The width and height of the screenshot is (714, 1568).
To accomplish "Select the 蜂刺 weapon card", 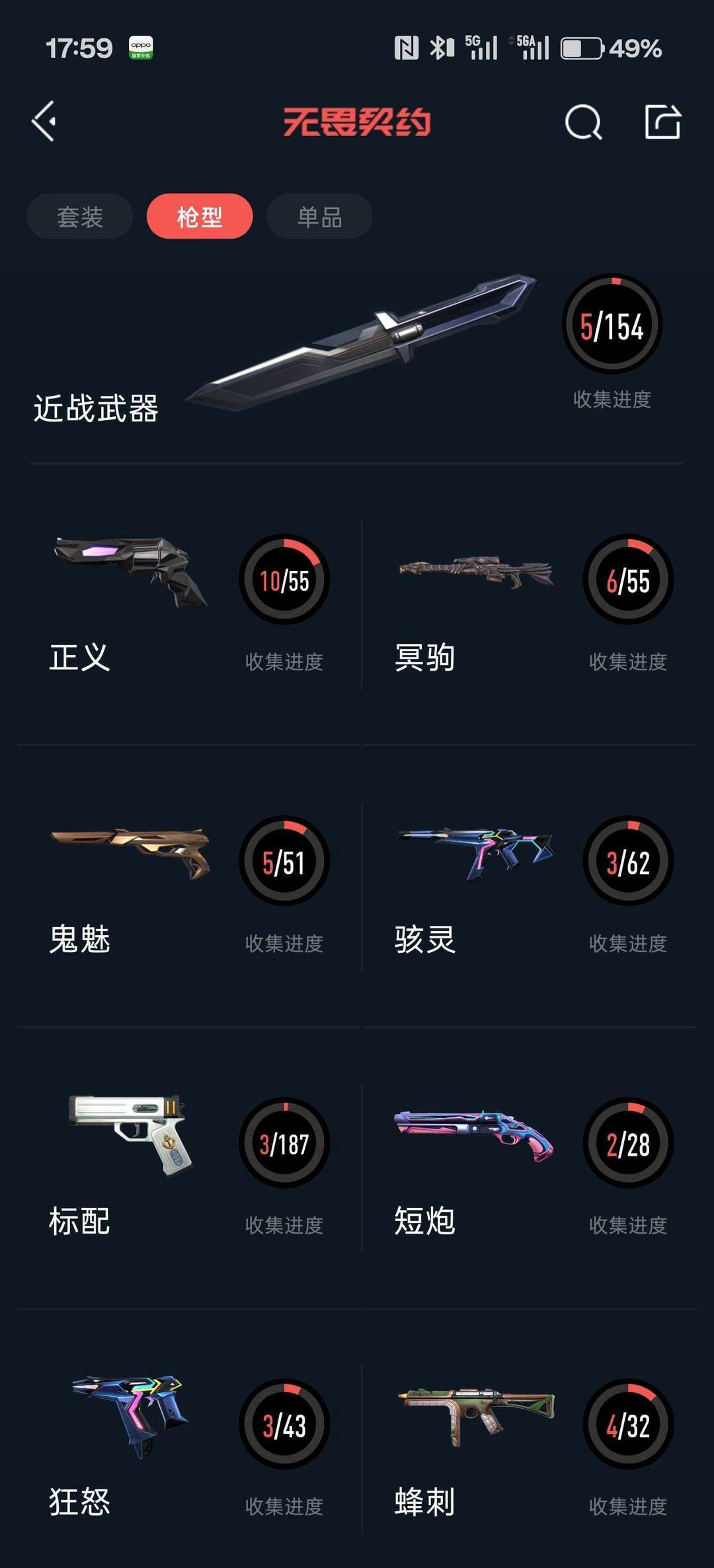I will [530, 1450].
